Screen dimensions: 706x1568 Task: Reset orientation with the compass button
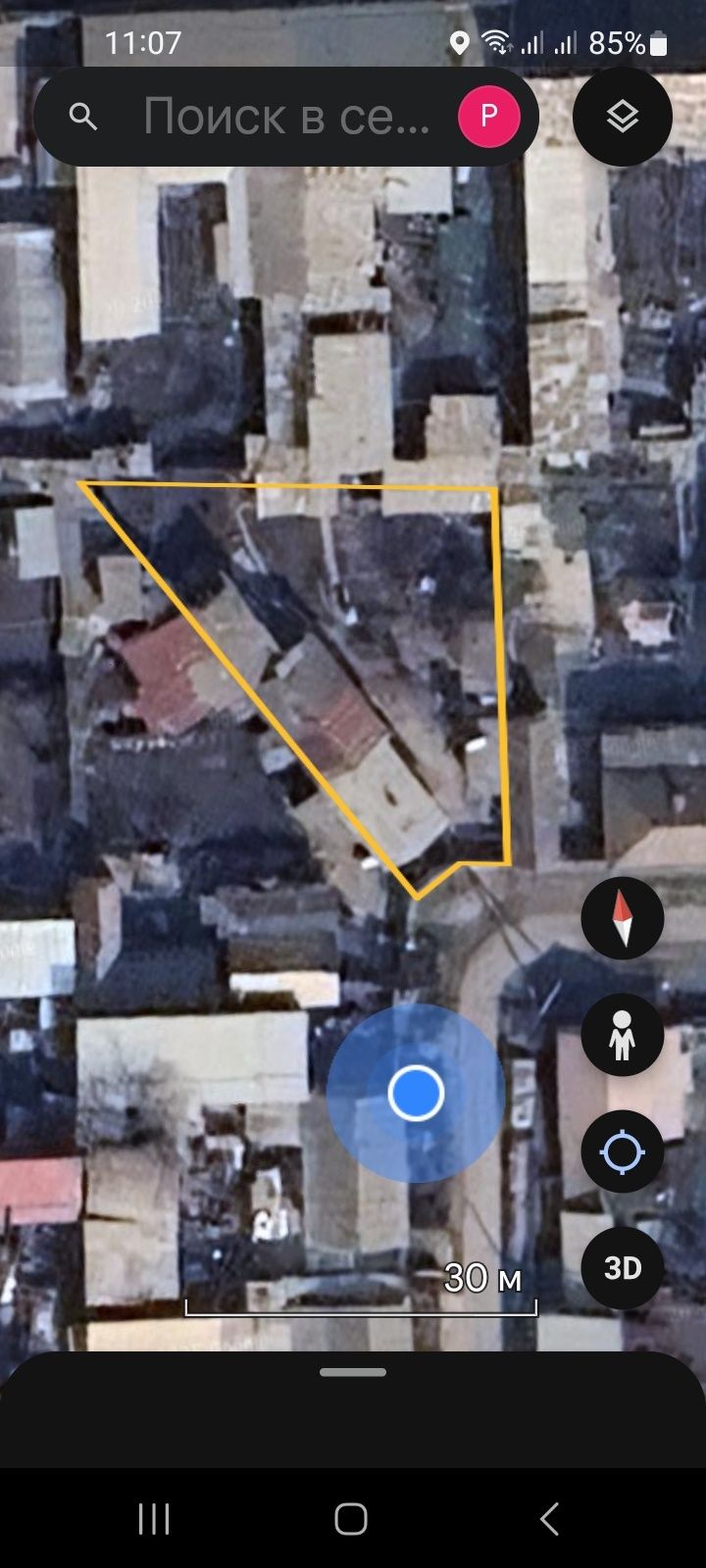[x=623, y=918]
